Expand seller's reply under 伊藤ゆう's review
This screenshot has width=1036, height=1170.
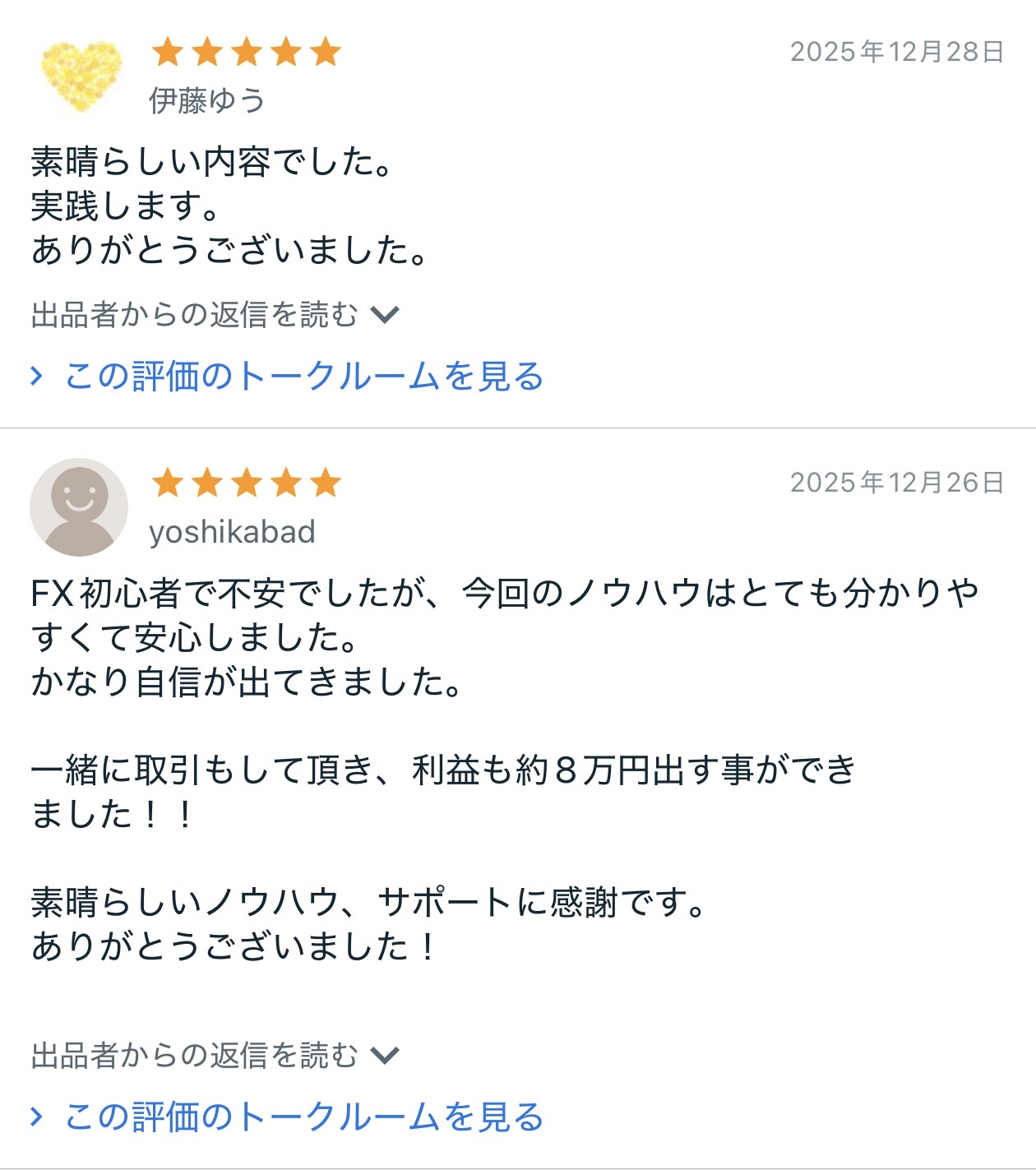coord(214,315)
